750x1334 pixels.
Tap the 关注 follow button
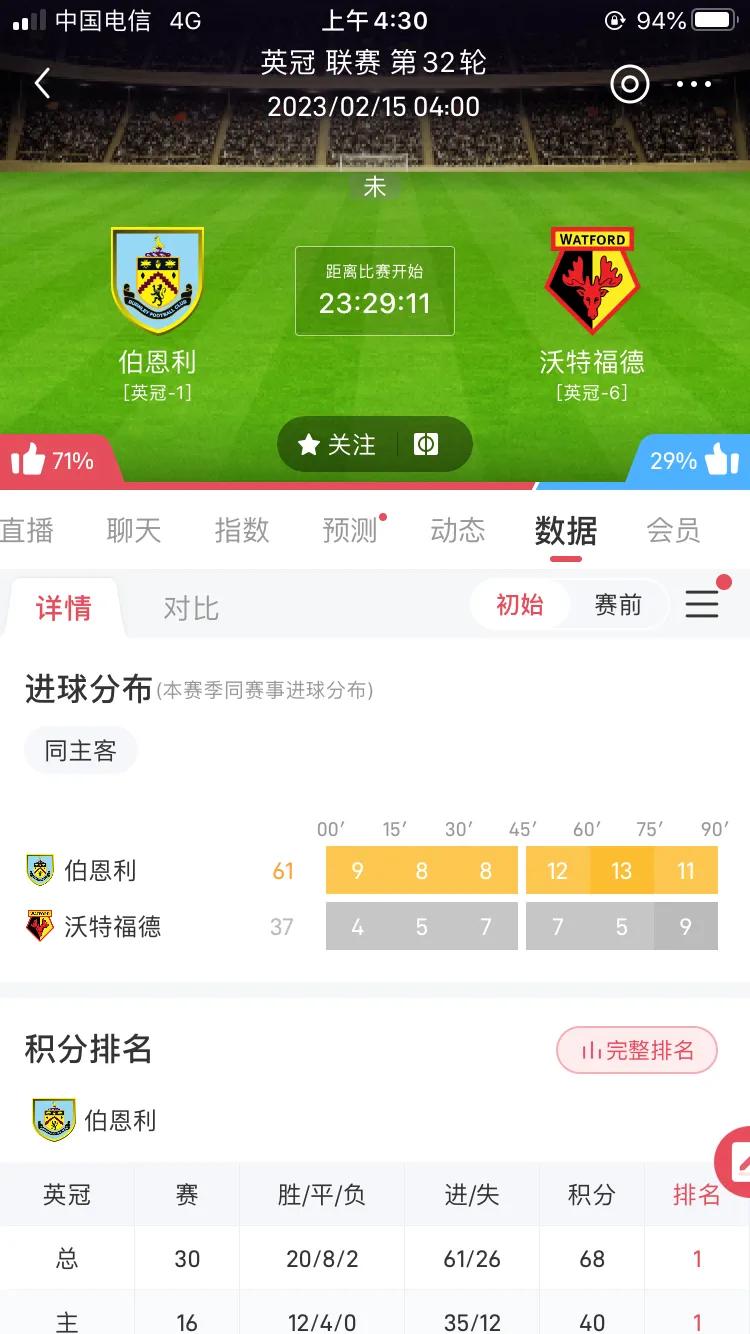[347, 444]
